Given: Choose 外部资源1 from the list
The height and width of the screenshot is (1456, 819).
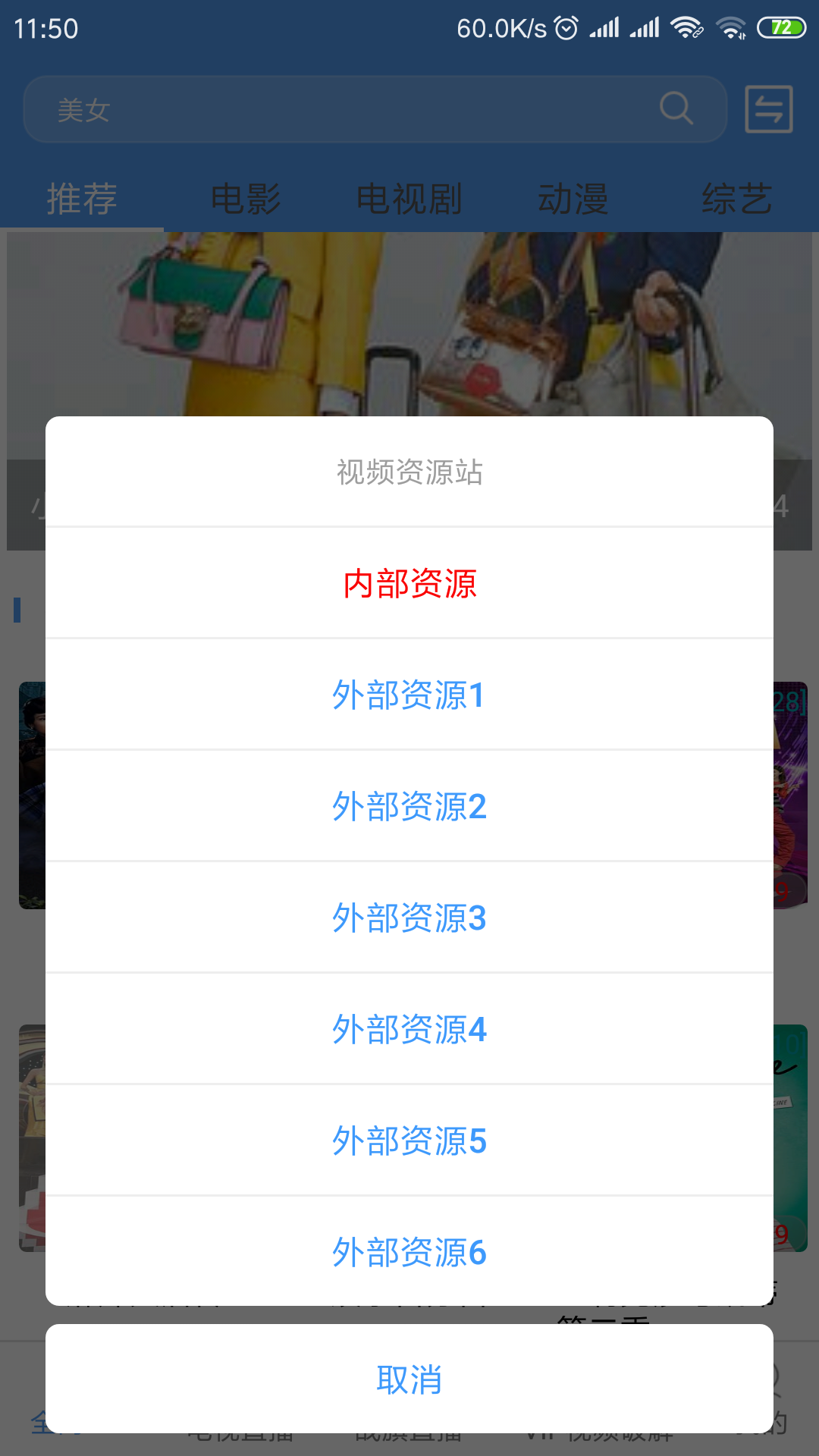Looking at the screenshot, I should 409,695.
